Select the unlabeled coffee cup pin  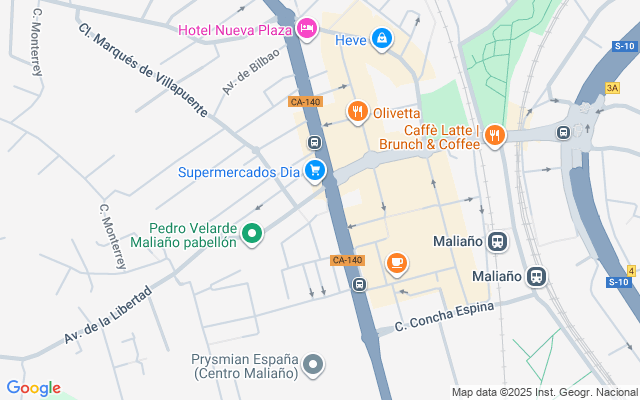tap(397, 263)
